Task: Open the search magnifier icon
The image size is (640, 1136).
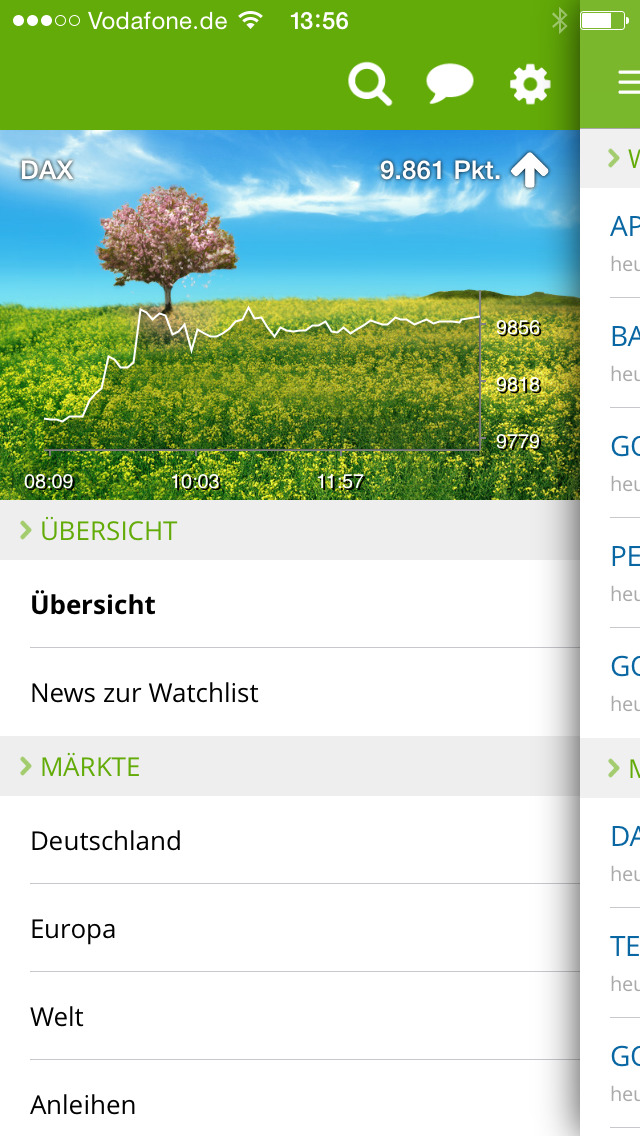Action: [x=370, y=84]
